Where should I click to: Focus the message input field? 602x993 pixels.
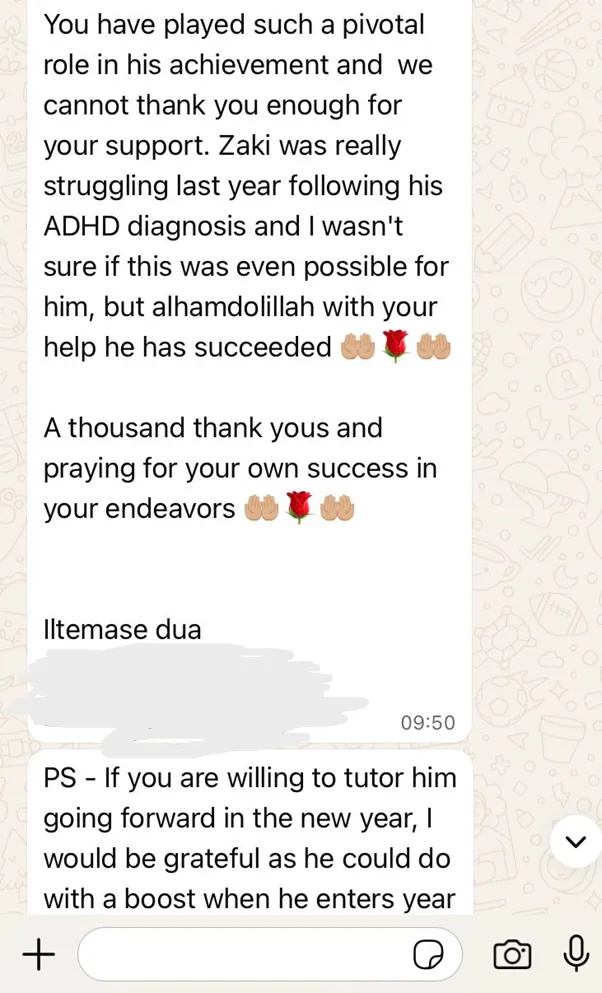pyautogui.click(x=240, y=955)
